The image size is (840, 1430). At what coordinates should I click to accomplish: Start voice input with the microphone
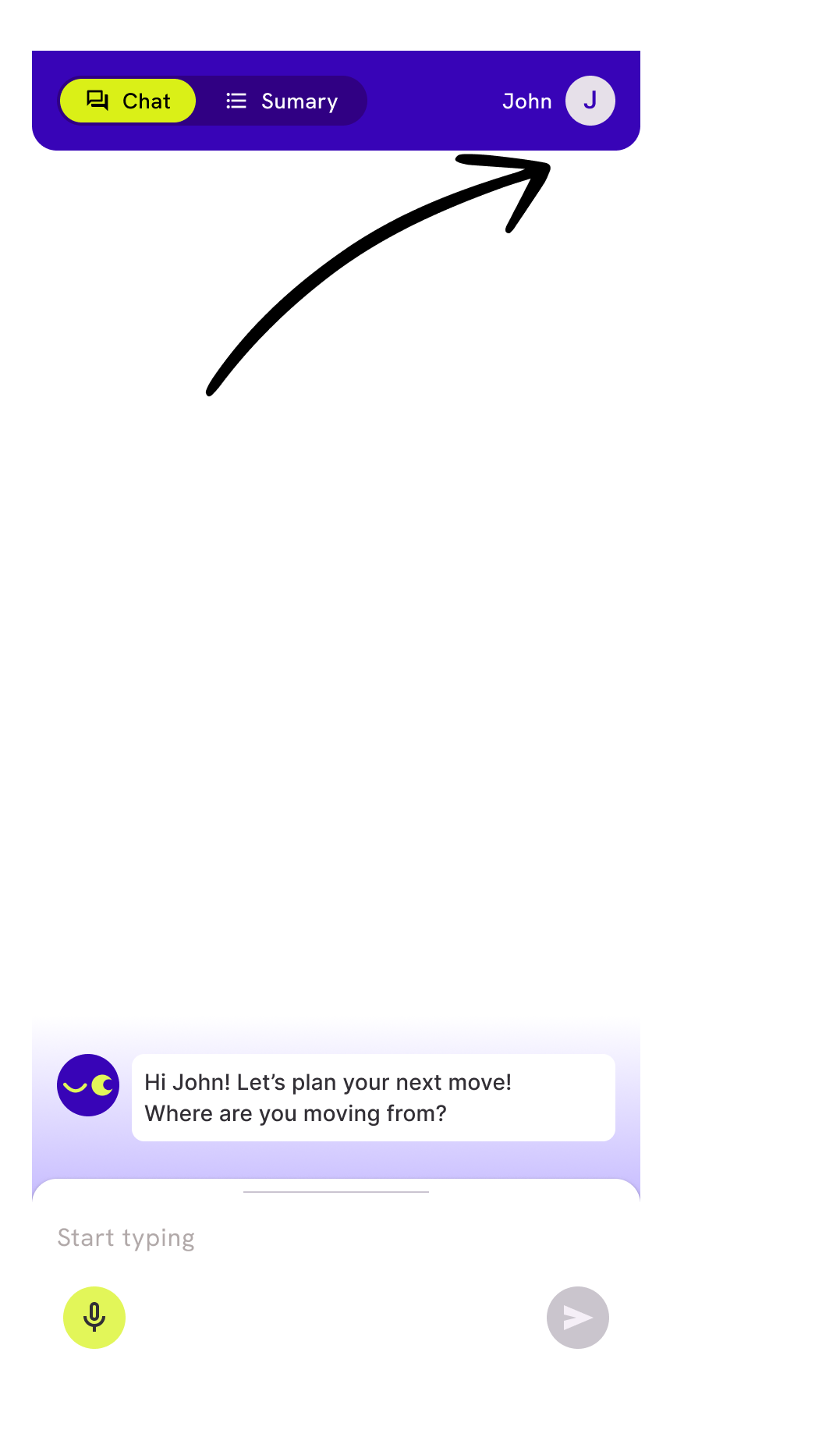coord(94,1318)
